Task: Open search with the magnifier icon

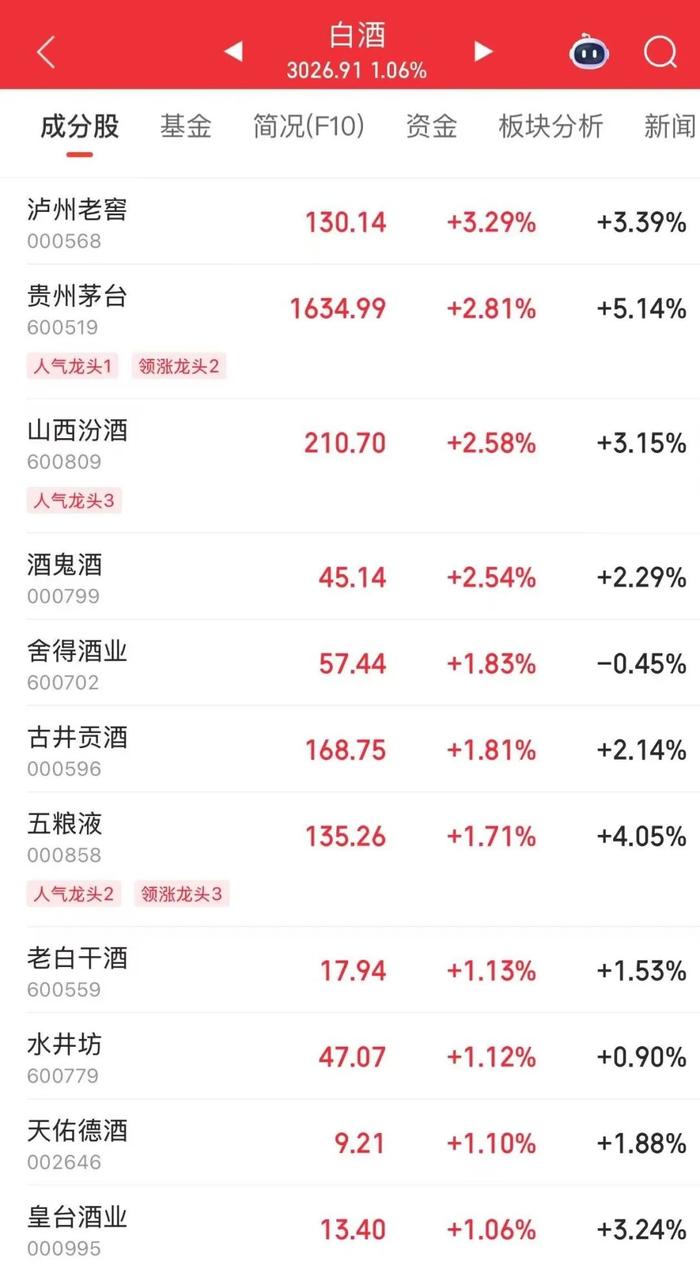Action: [660, 51]
